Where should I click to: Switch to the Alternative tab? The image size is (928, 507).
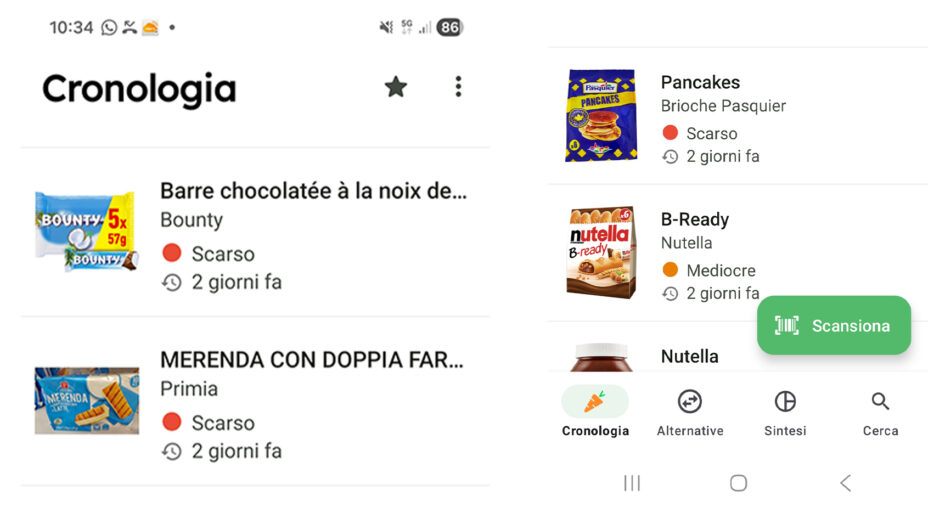tap(690, 411)
